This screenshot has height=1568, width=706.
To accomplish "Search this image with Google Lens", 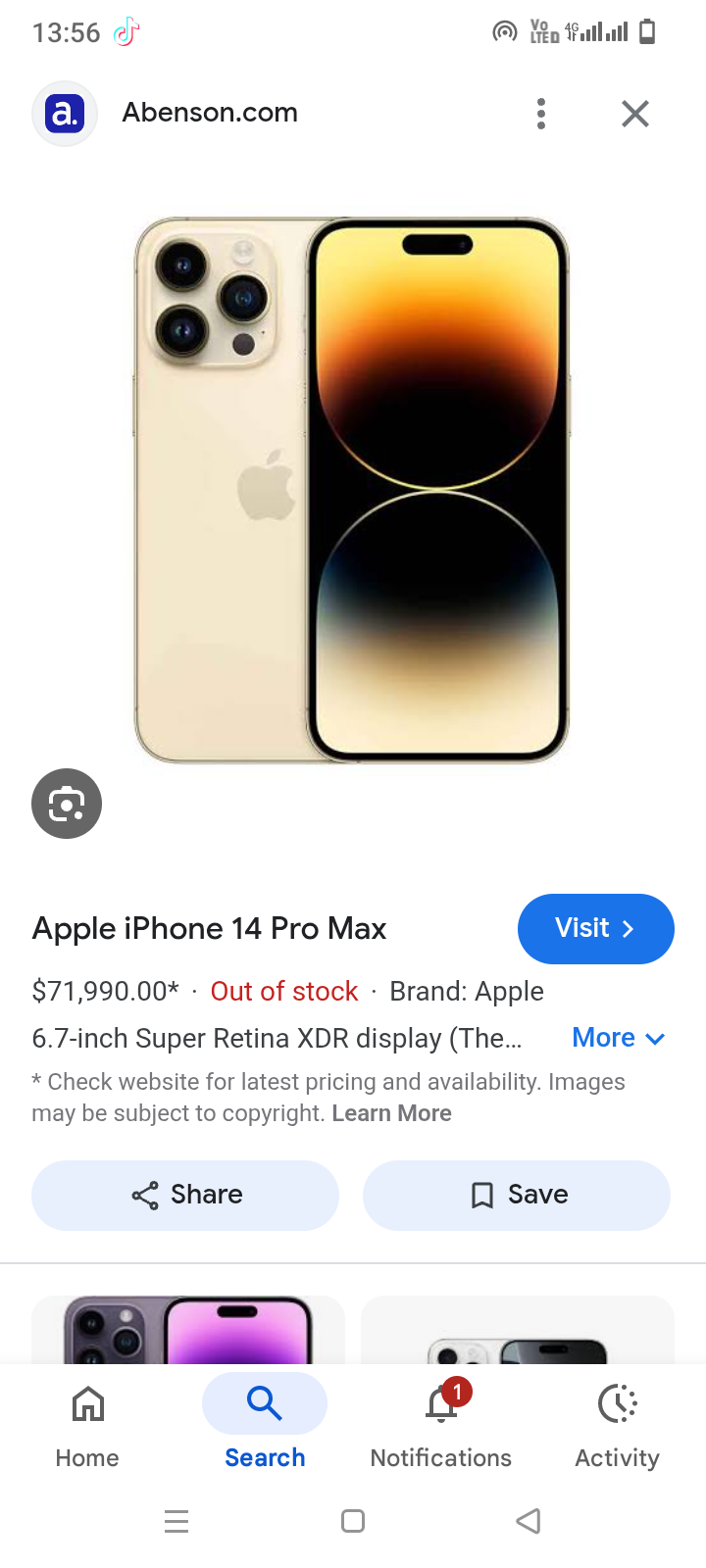I will pyautogui.click(x=67, y=804).
